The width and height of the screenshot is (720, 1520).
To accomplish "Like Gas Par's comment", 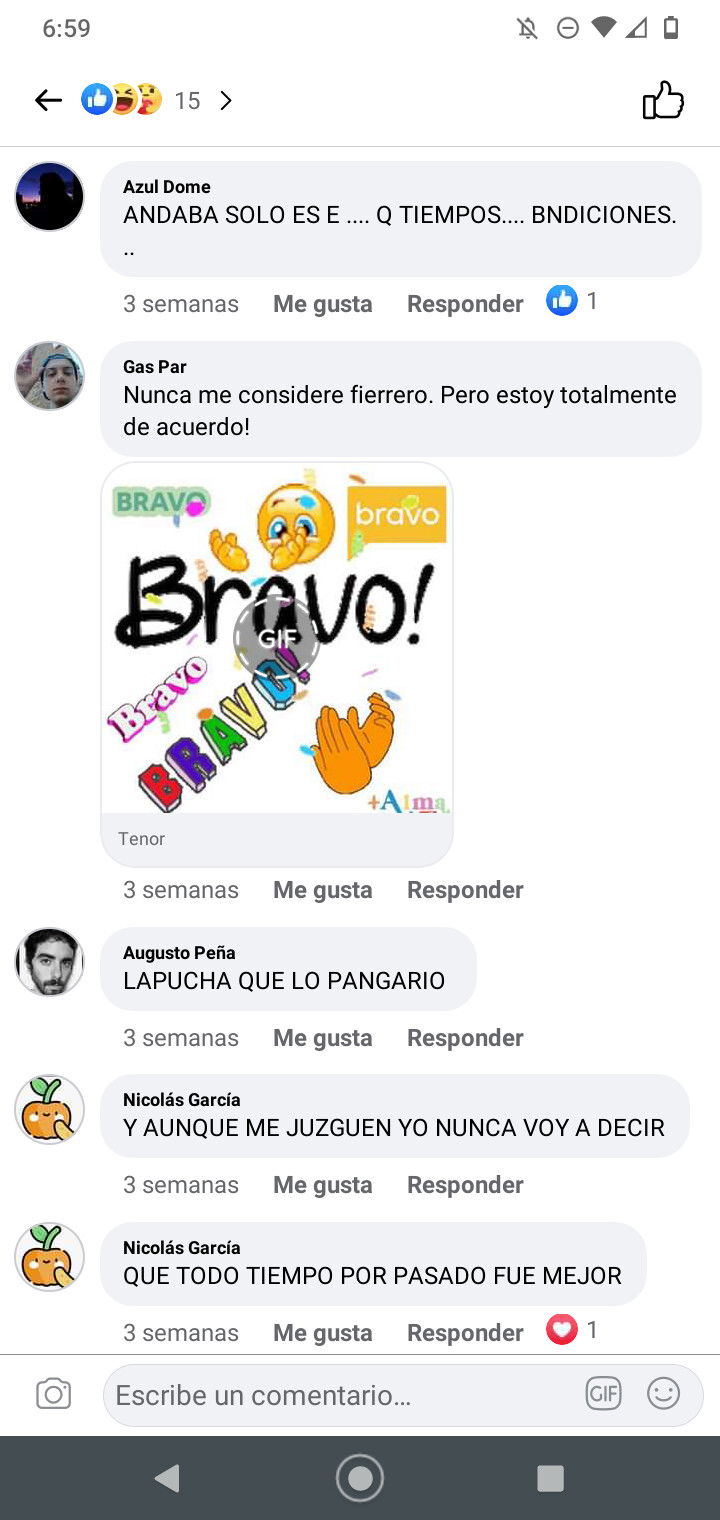I will click(x=322, y=890).
